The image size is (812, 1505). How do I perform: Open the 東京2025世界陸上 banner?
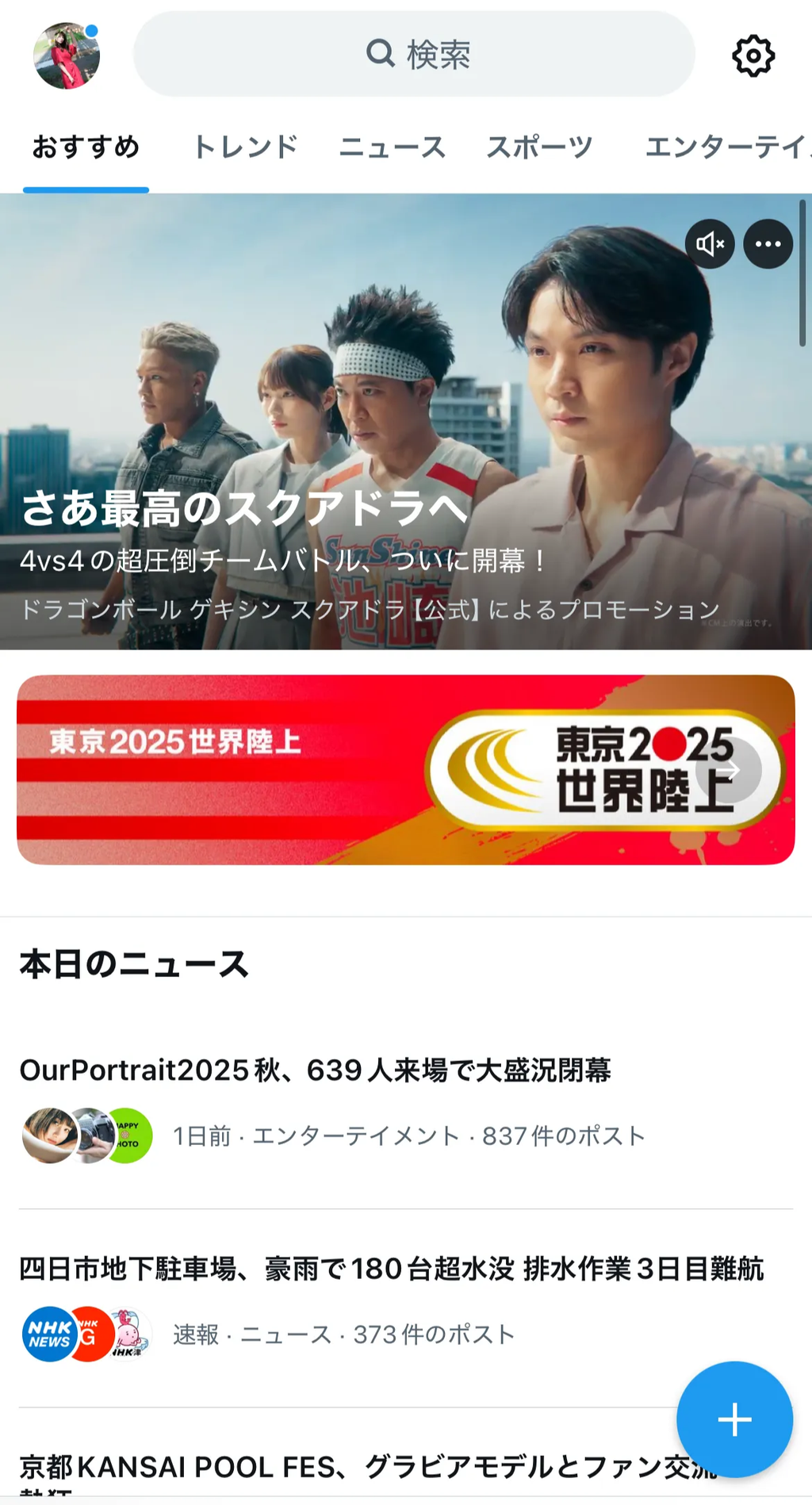[405, 769]
